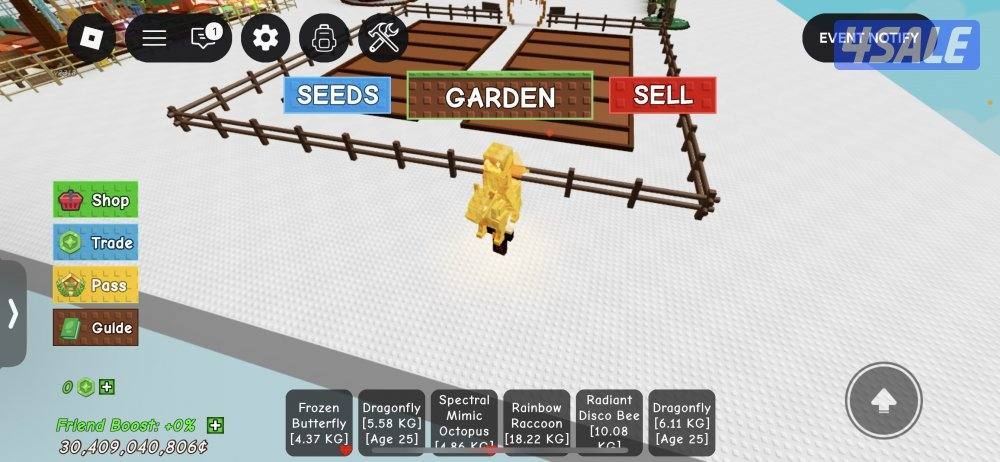Open the Trade menu

click(96, 242)
